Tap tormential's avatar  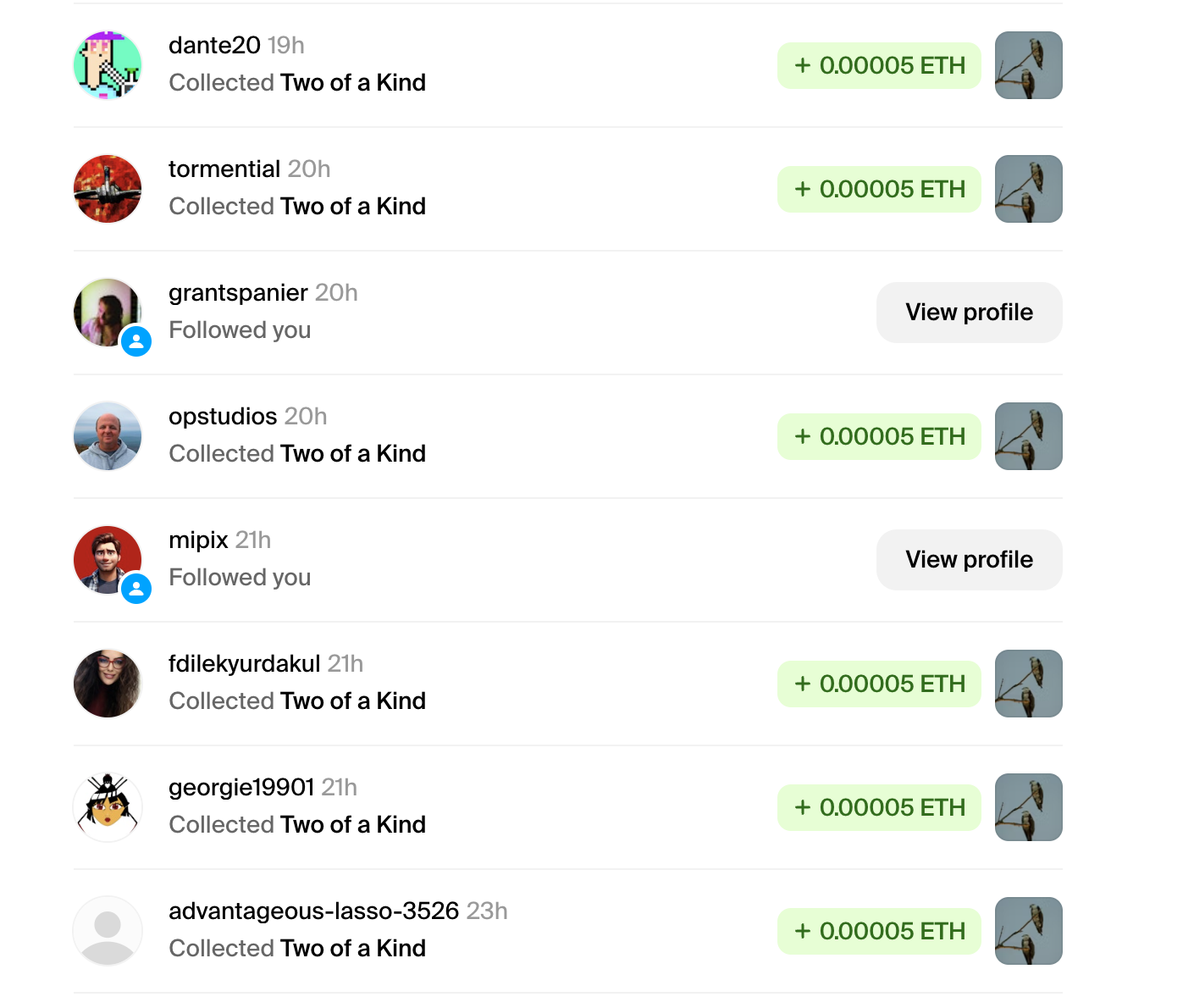[108, 189]
